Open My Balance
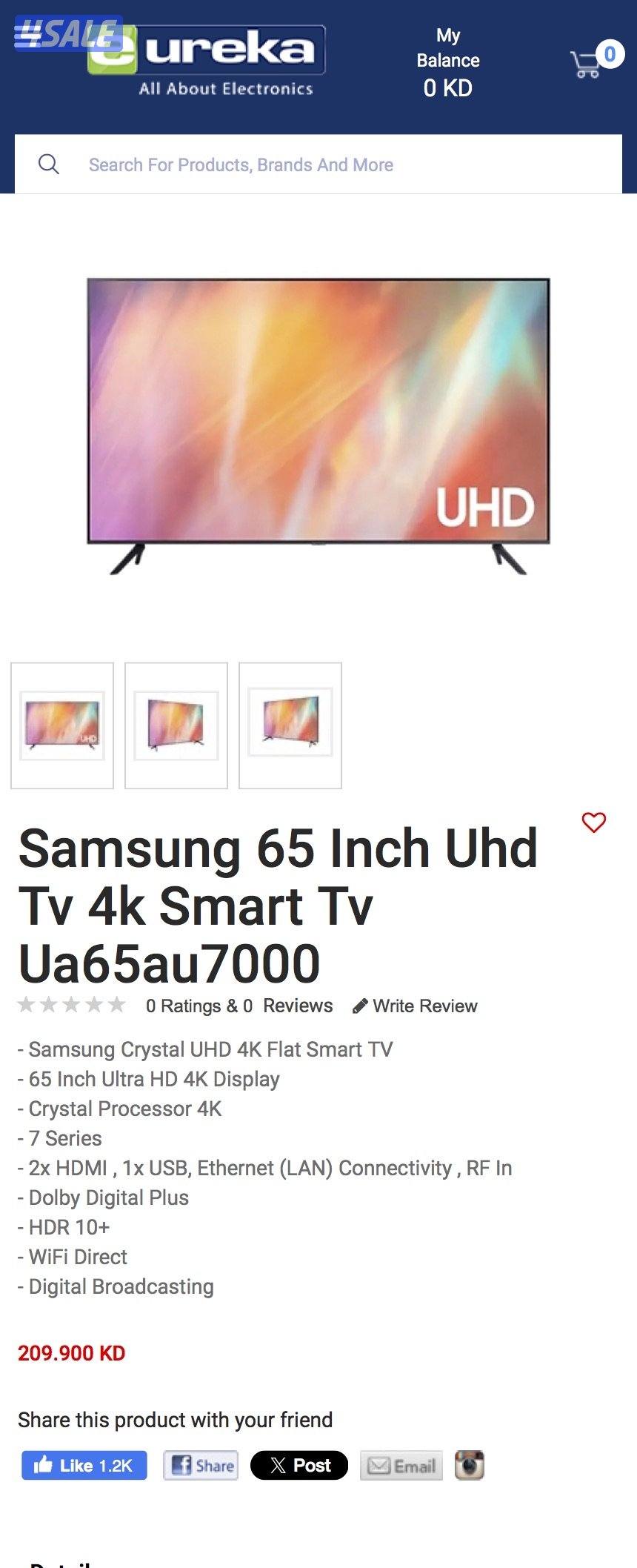637x1568 pixels. pyautogui.click(x=447, y=61)
